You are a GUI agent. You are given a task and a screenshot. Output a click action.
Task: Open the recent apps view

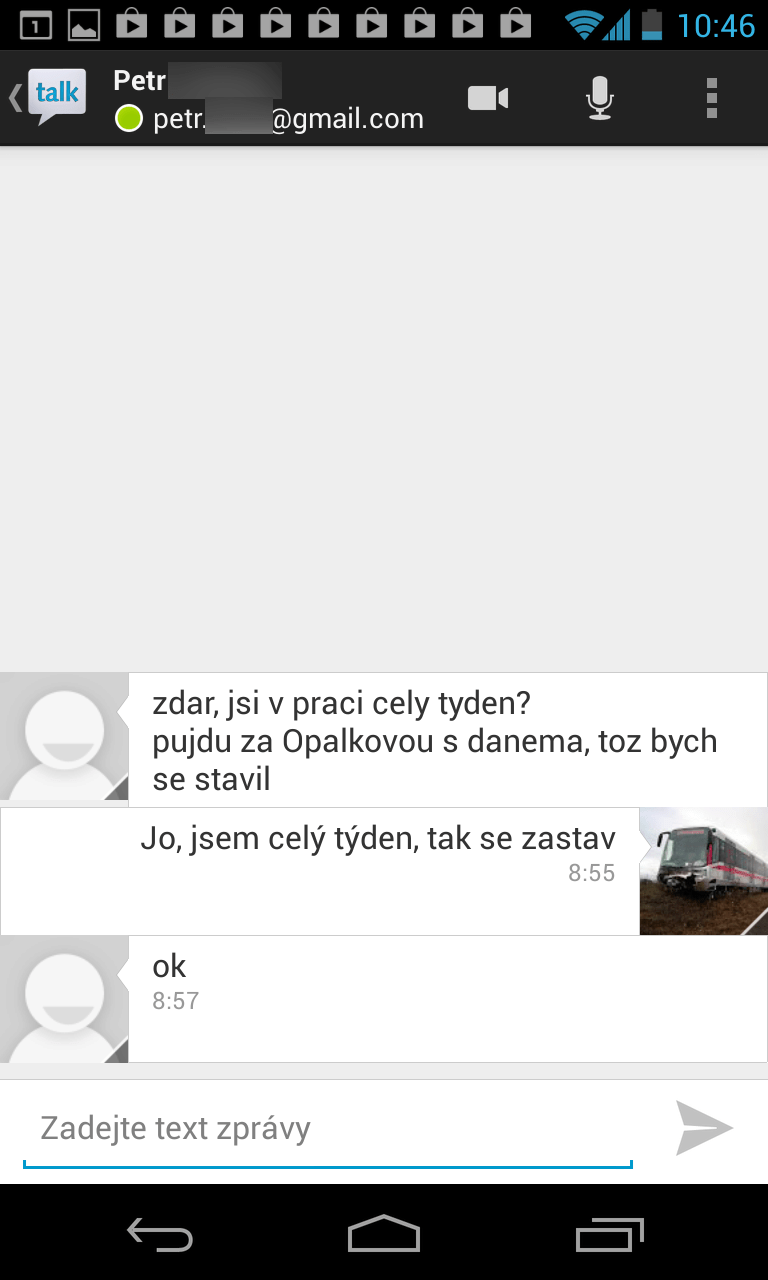coord(610,1234)
